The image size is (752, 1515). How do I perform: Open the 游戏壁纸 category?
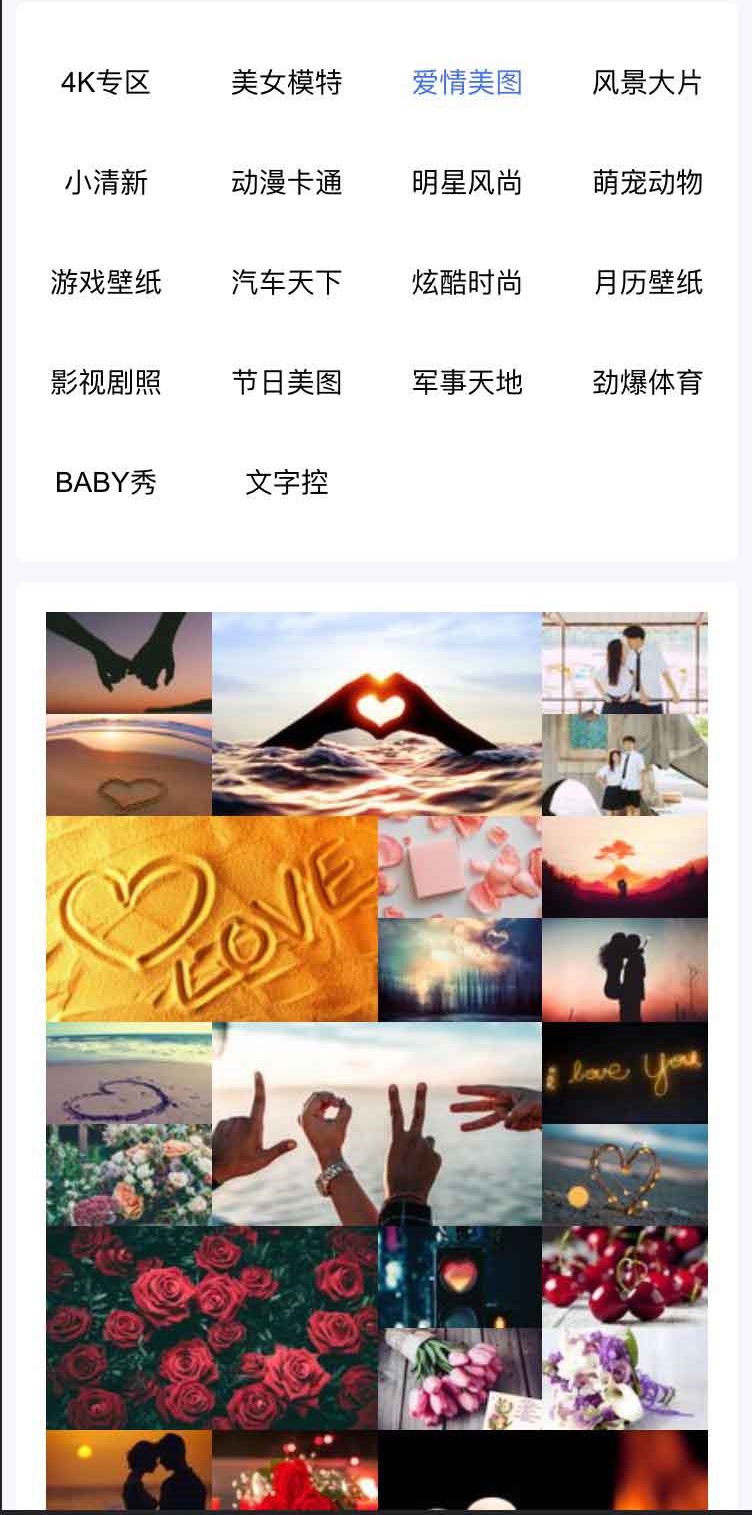tap(106, 282)
